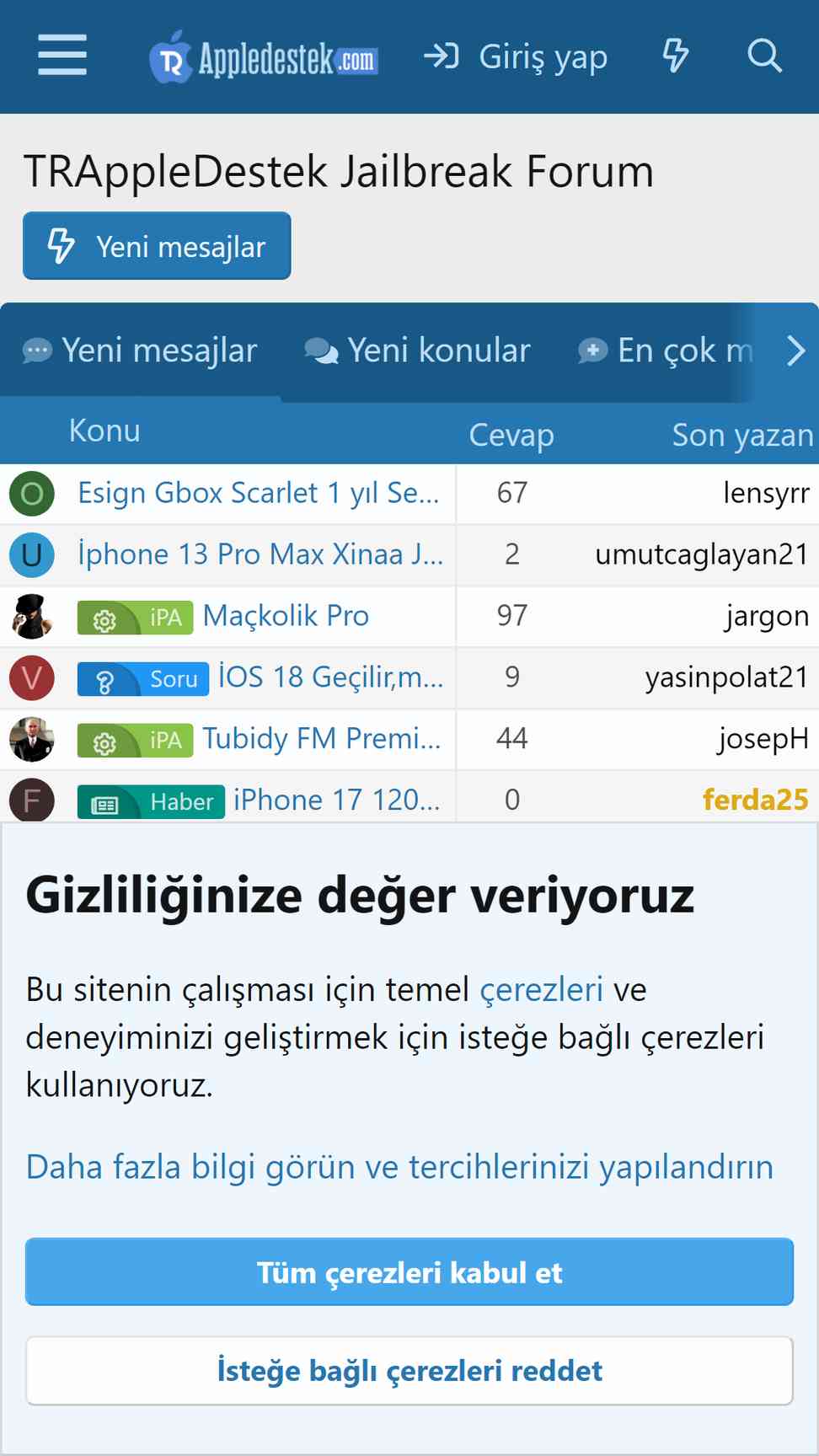Switch to the En çok tab
Viewport: 819px width, 1456px height.
tap(666, 351)
